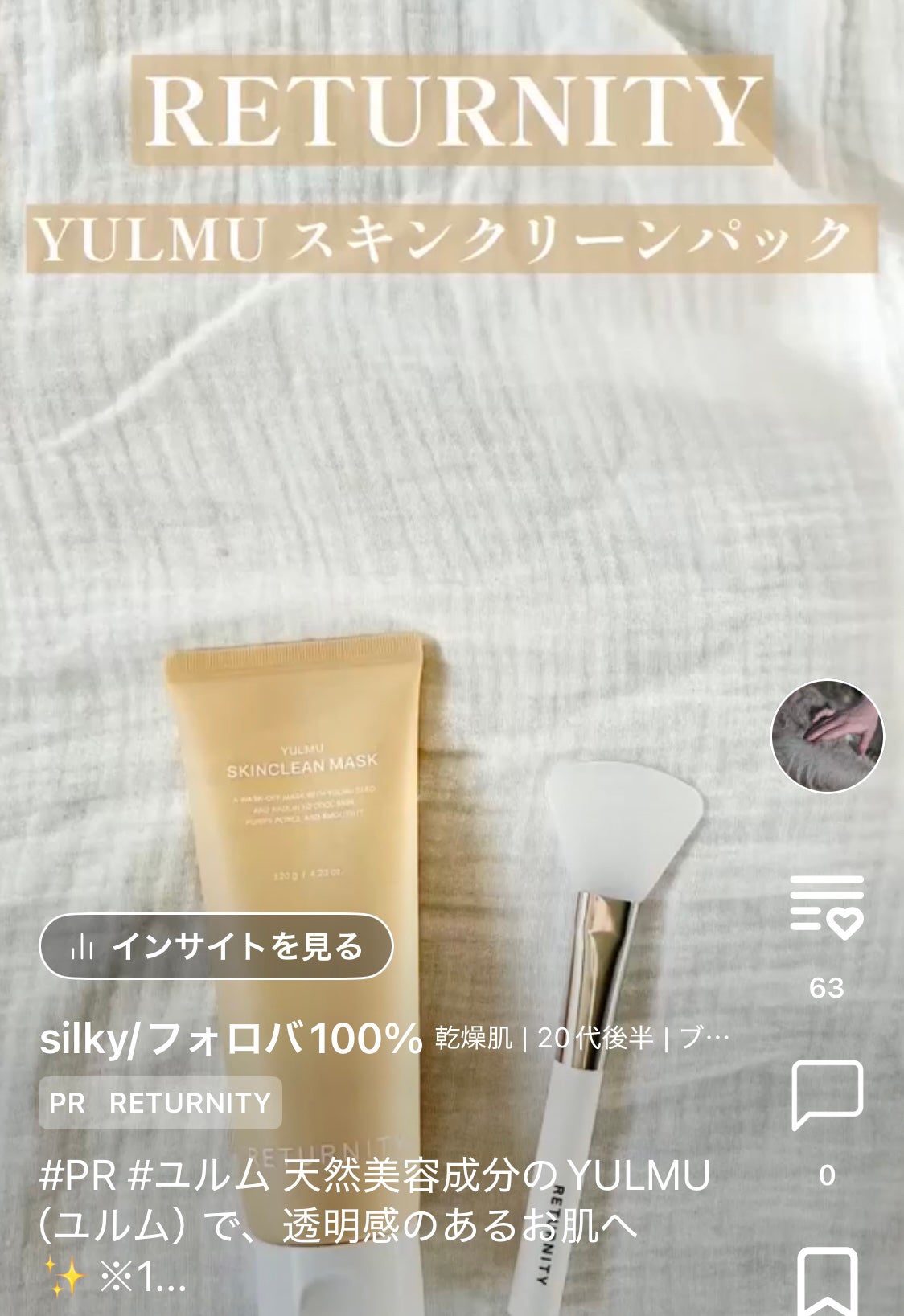View likers via the lines-and-heart icon
The image size is (904, 1316).
point(827,904)
